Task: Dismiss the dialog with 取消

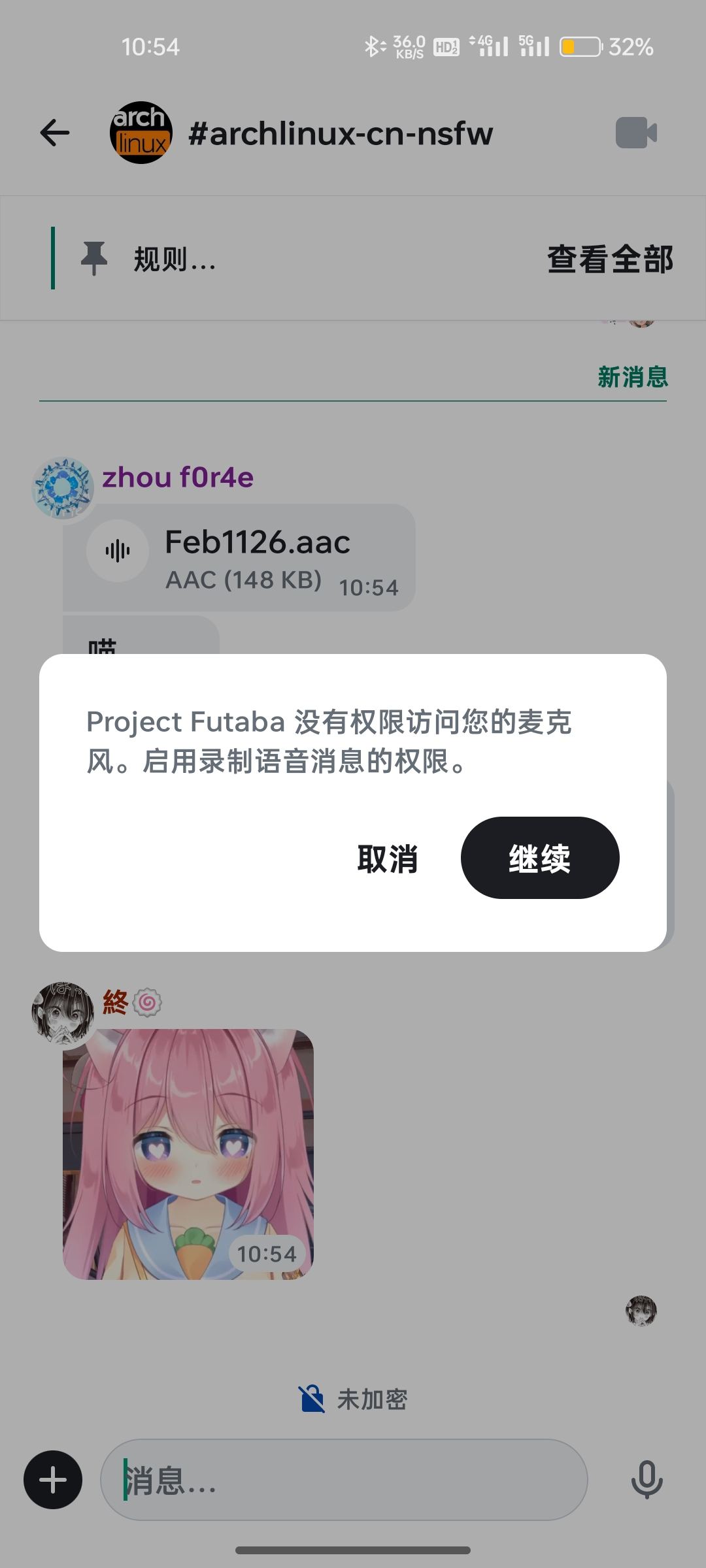Action: [387, 858]
